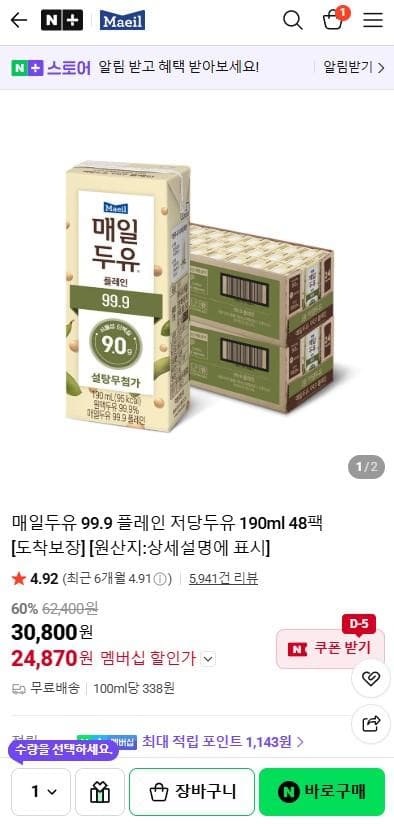This screenshot has width=394, height=824.
Task: Buy now with 바로구매
Action: (322, 792)
